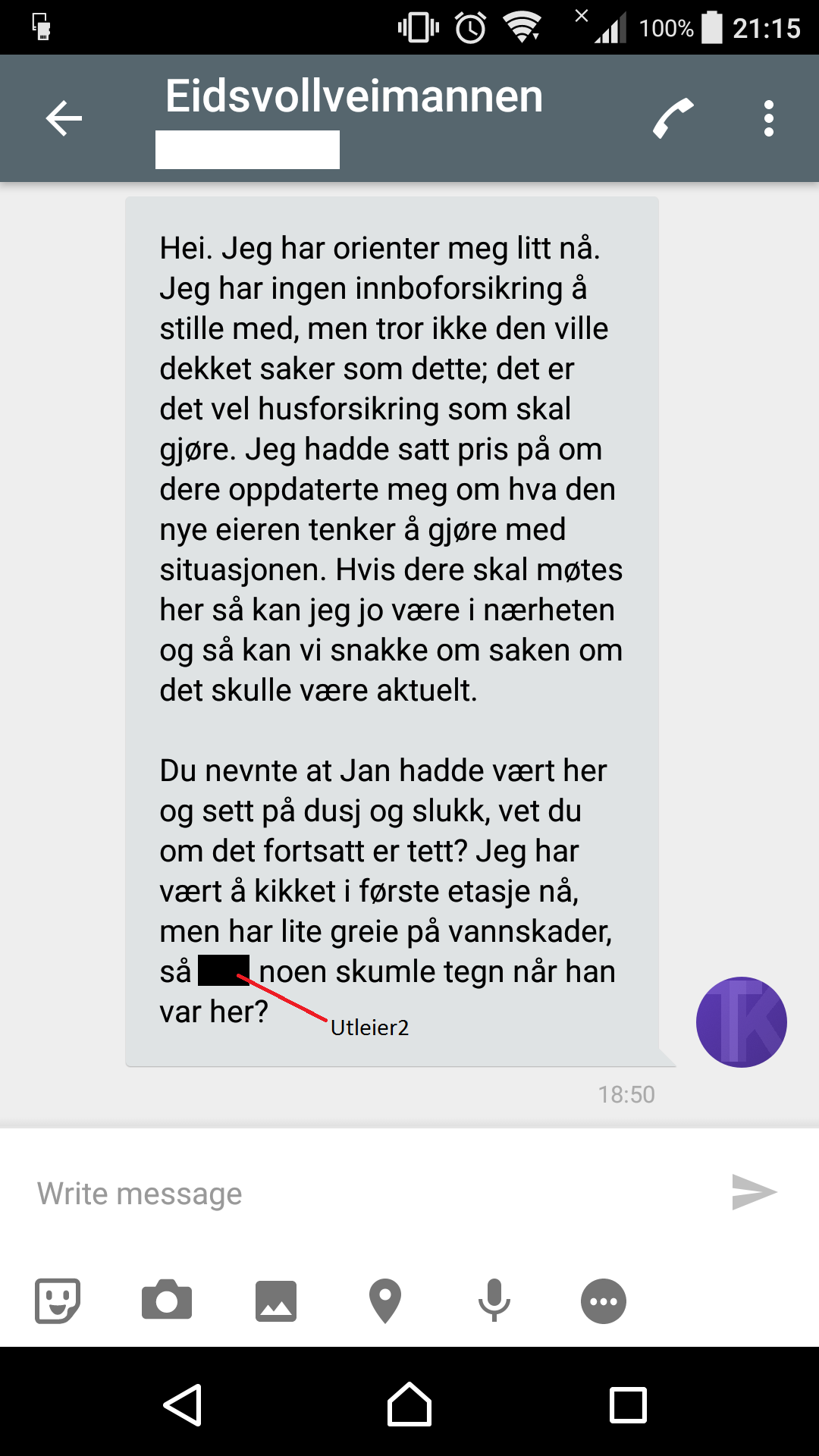Open the camera to attach a photo
The height and width of the screenshot is (1456, 819).
[167, 1301]
